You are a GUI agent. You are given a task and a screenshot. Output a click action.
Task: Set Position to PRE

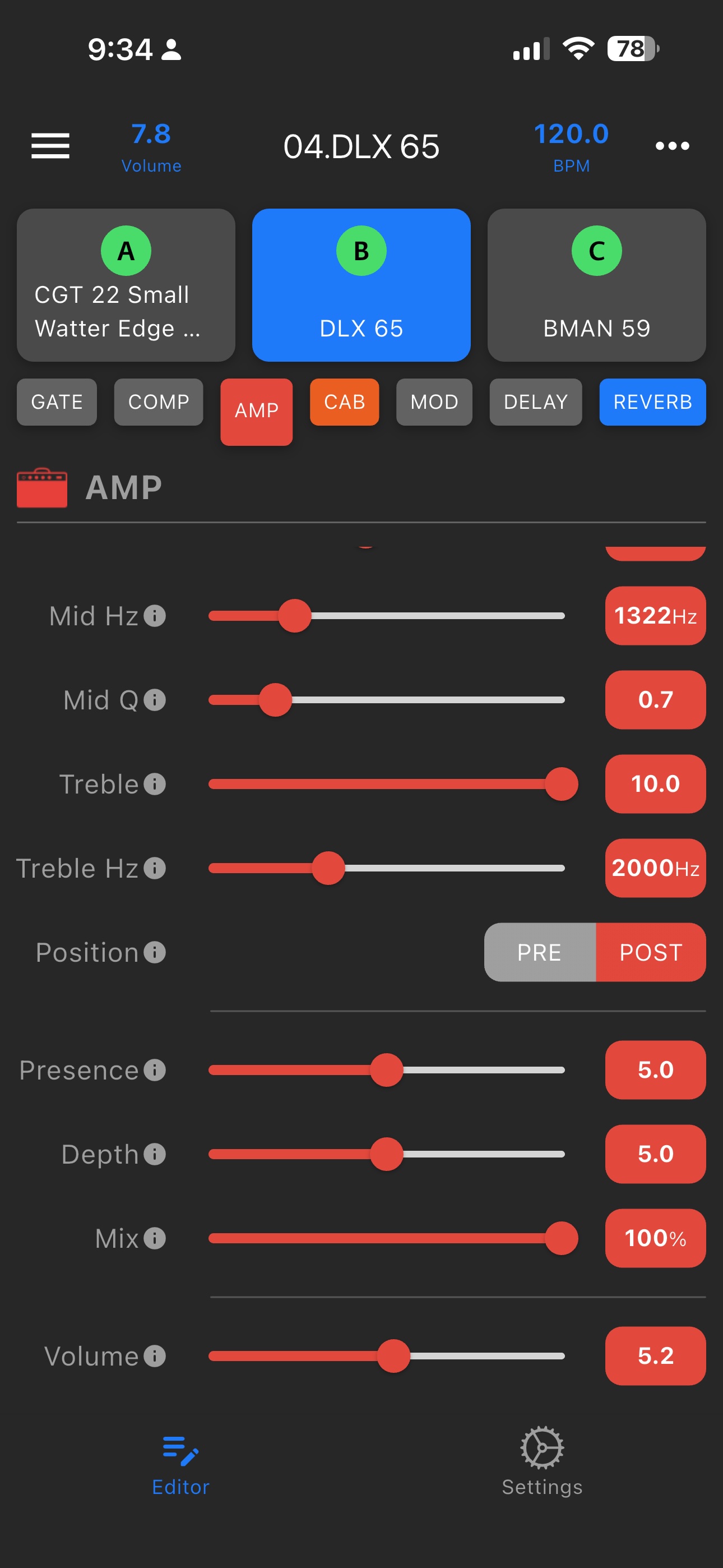pyautogui.click(x=539, y=952)
